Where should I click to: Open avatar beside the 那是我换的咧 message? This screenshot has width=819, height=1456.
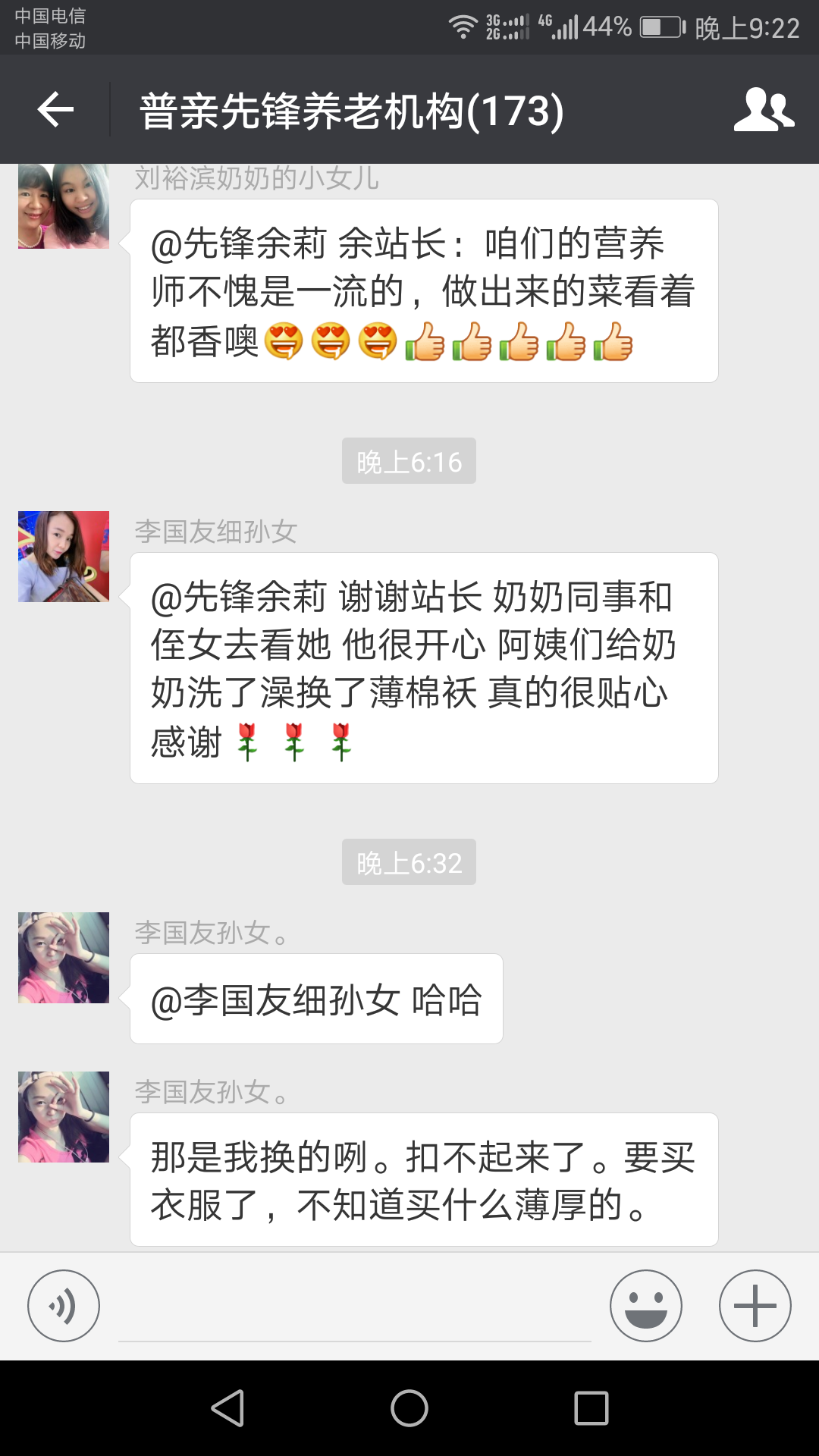pos(64,1117)
